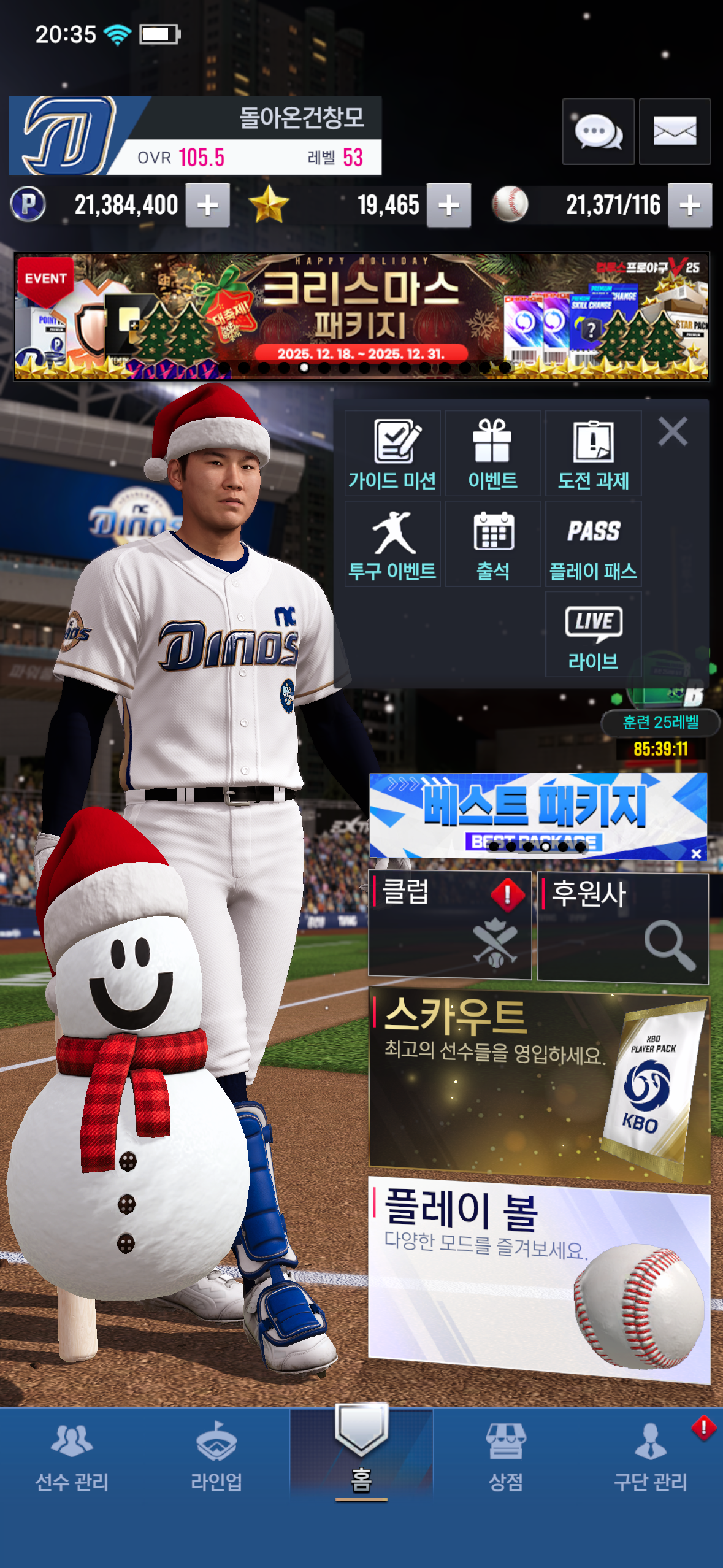Add baseballs with the plus button
This screenshot has width=723, height=1568.
pyautogui.click(x=690, y=206)
